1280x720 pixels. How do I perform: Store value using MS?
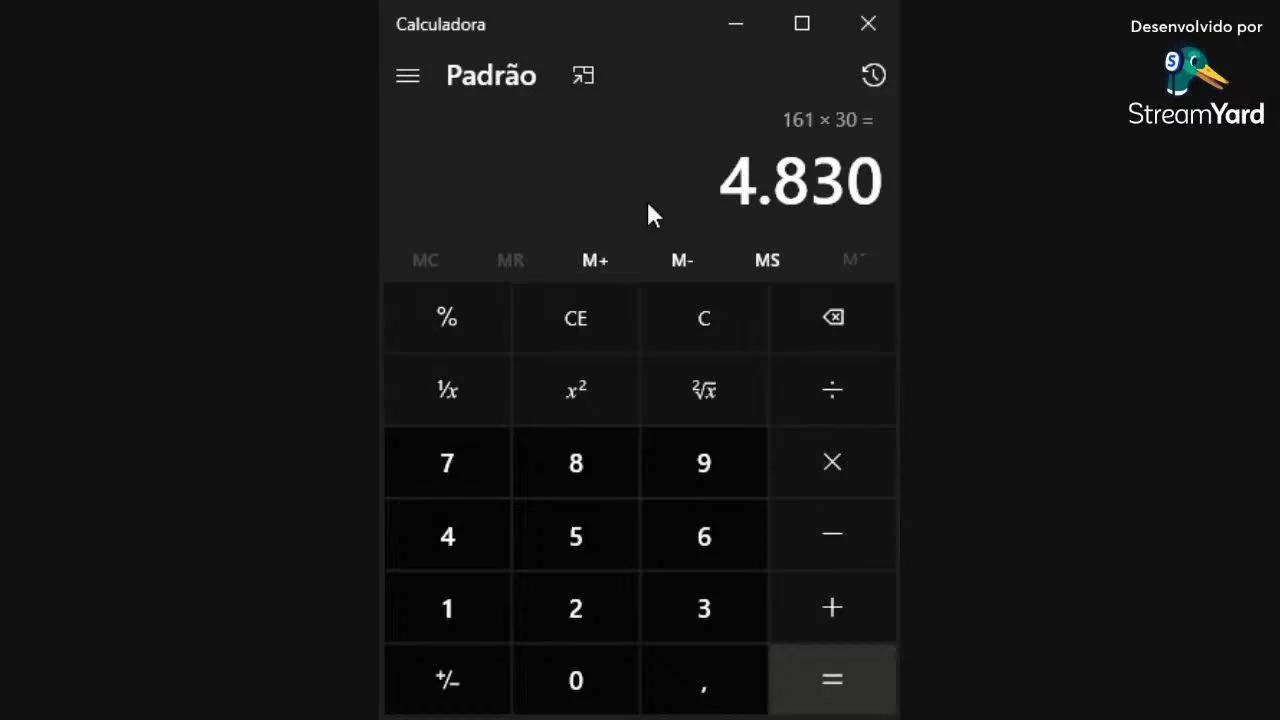(x=767, y=260)
